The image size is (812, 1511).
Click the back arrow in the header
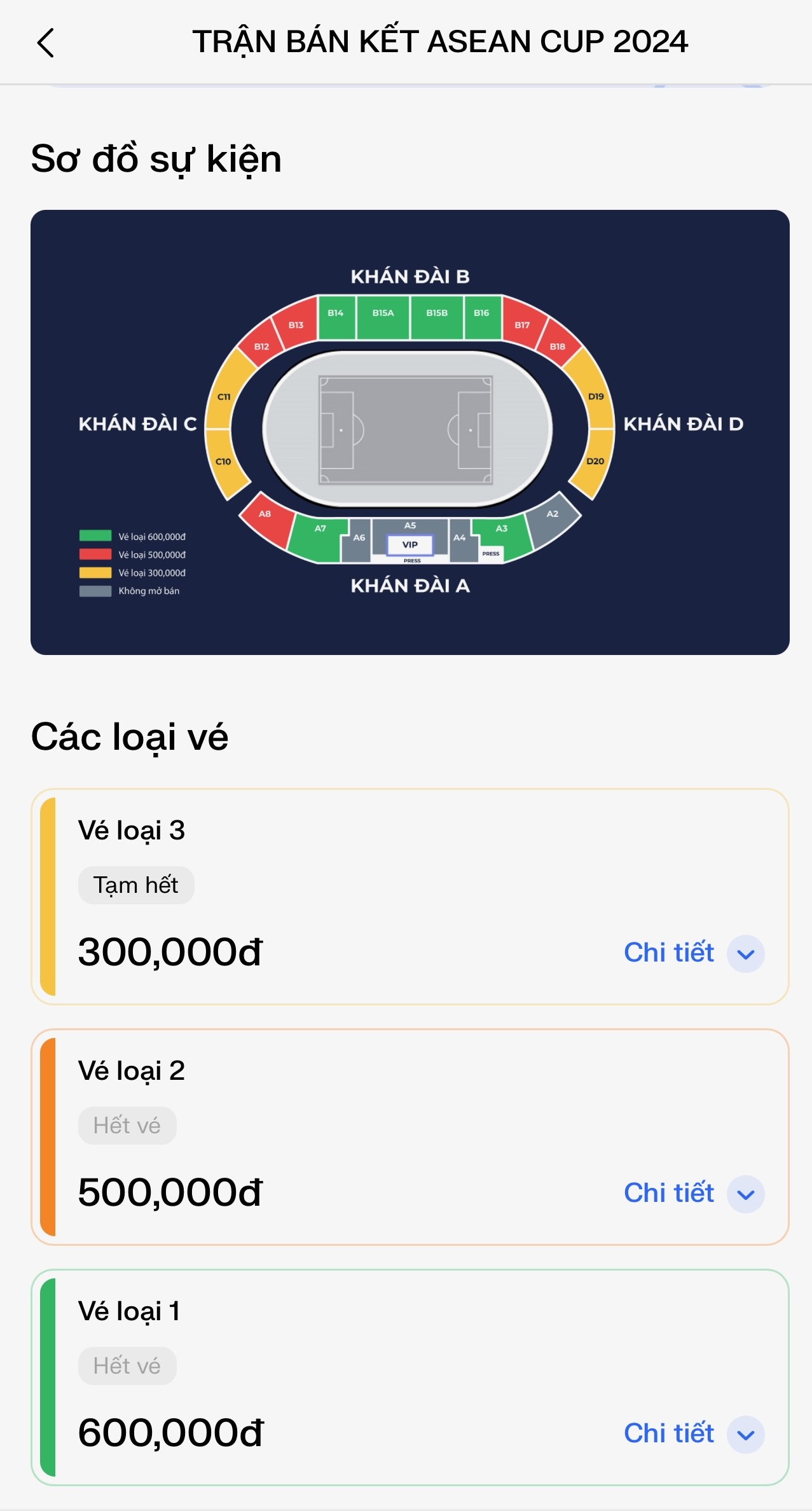(x=45, y=43)
